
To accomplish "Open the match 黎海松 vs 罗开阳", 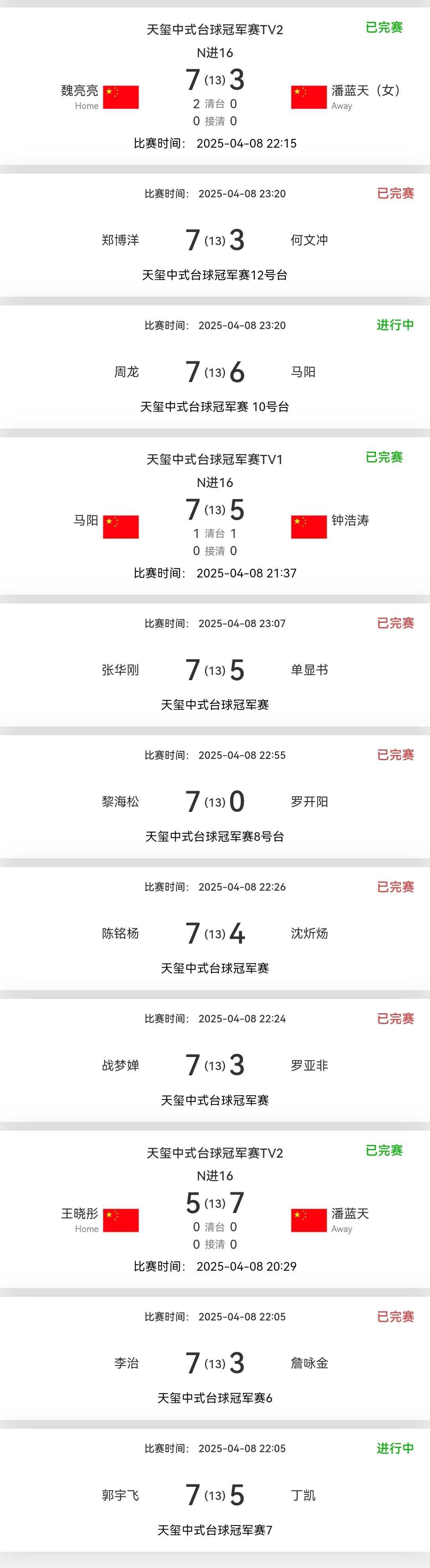I will pos(214,801).
